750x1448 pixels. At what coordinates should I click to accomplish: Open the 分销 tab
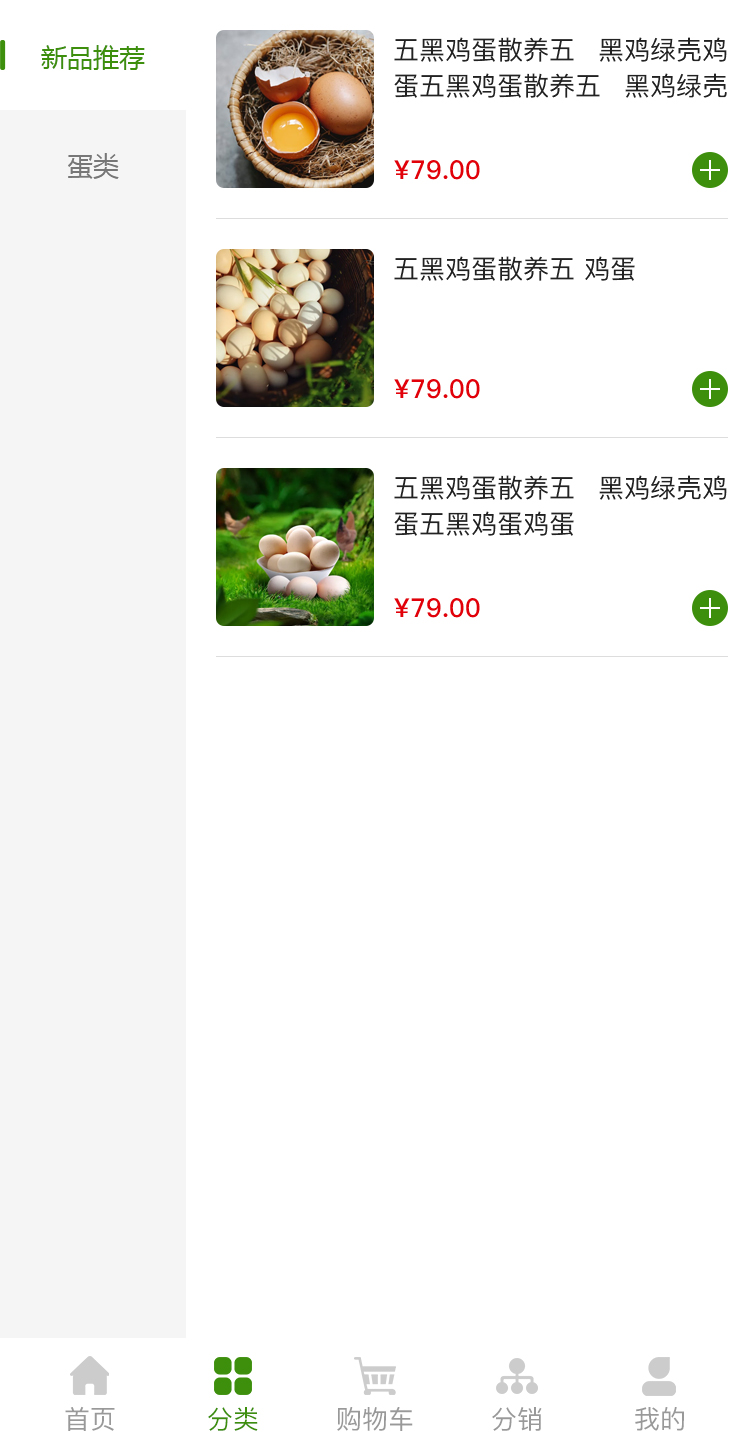point(517,1392)
